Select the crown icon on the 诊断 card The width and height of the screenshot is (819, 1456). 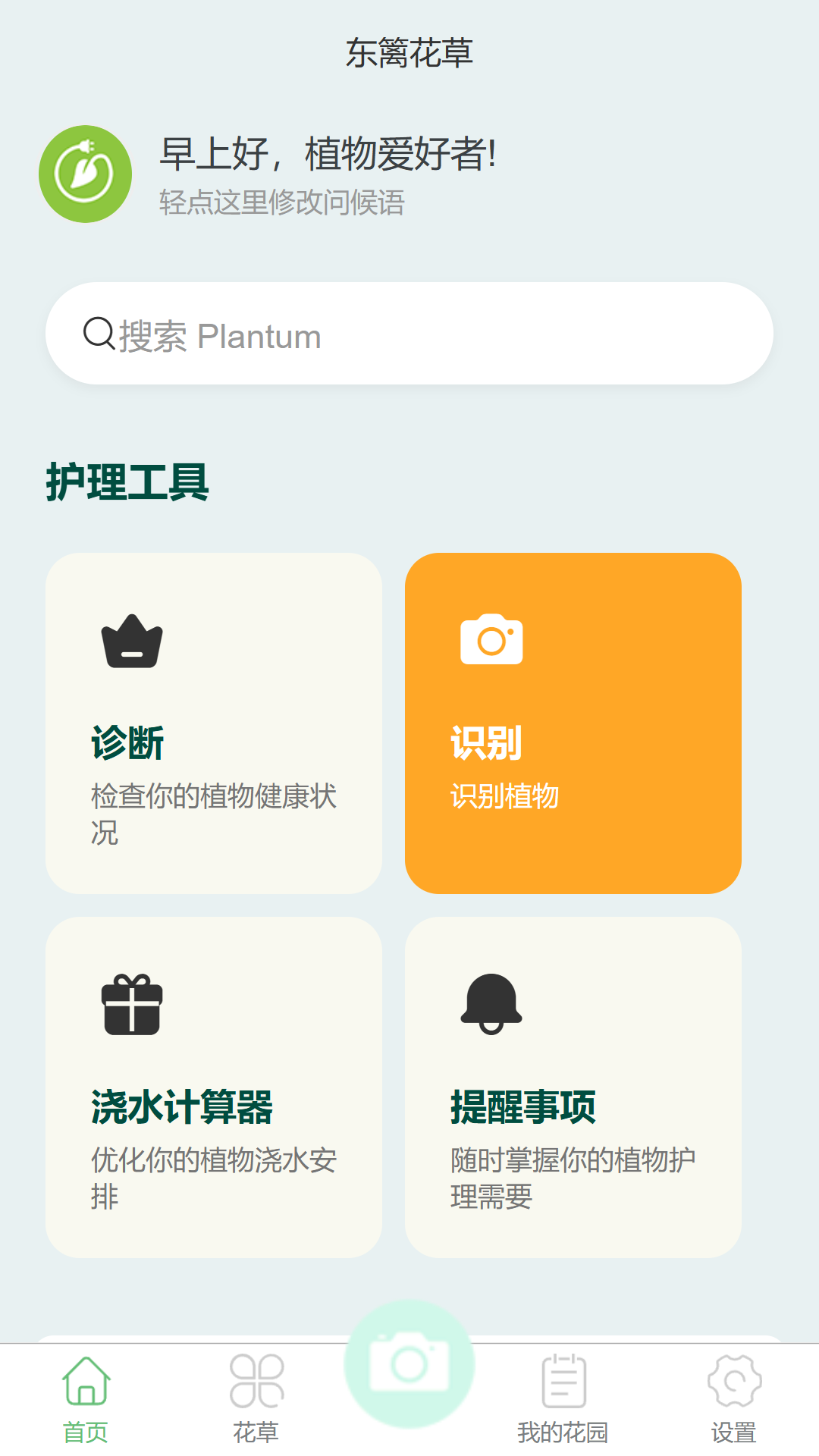coord(129,641)
